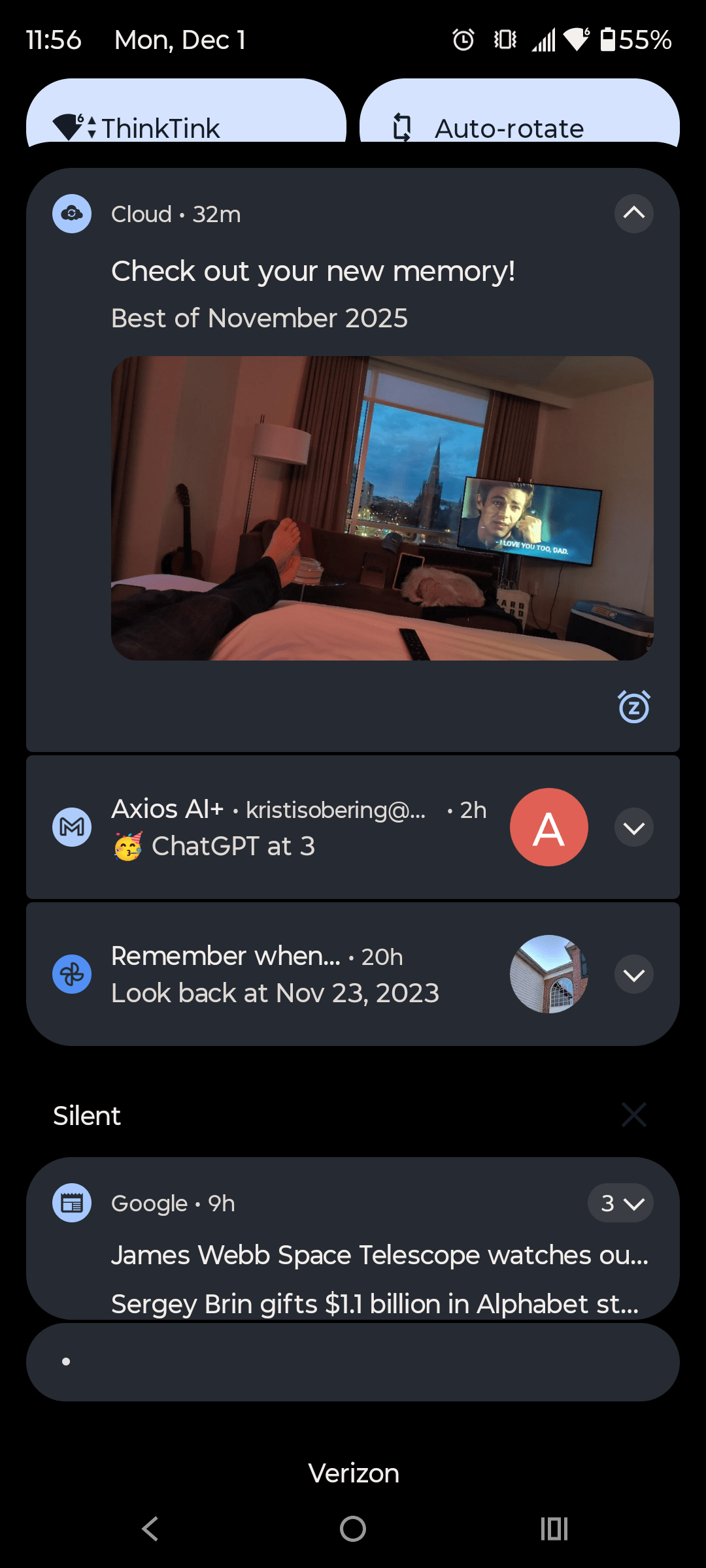This screenshot has width=706, height=1568.
Task: Go to the home screen
Action: pos(353,1529)
